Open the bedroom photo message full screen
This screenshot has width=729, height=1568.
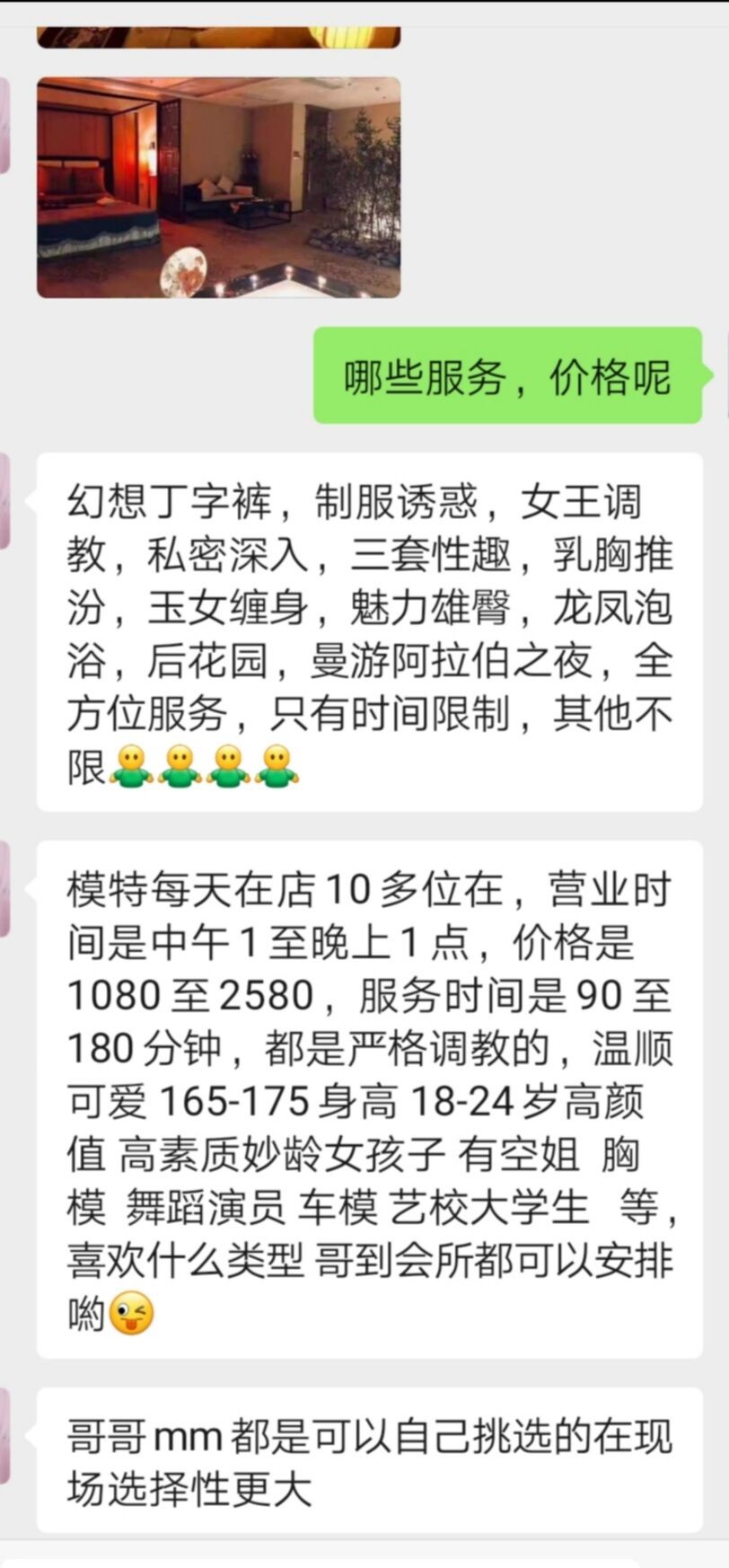click(218, 187)
